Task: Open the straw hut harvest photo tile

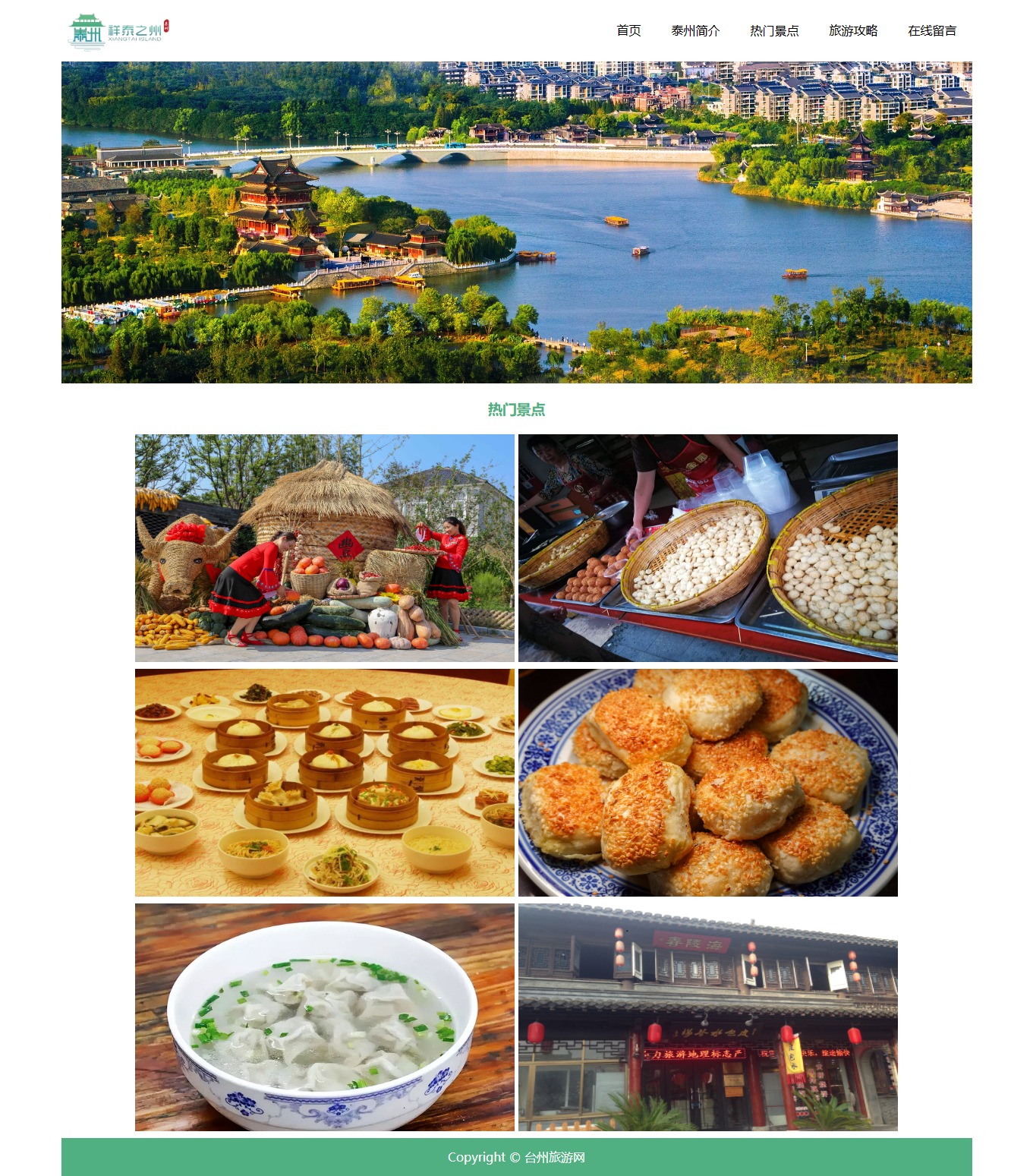Action: pyautogui.click(x=325, y=547)
